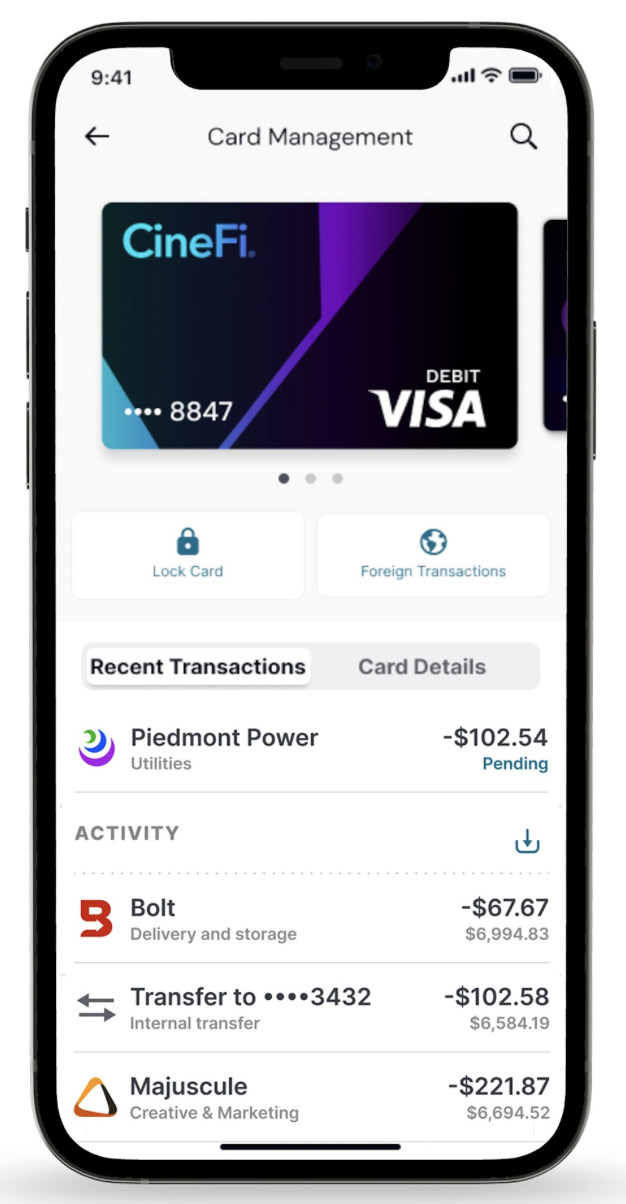Go back using the arrow icon
Screen dimensions: 626x1204
[x=97, y=137]
